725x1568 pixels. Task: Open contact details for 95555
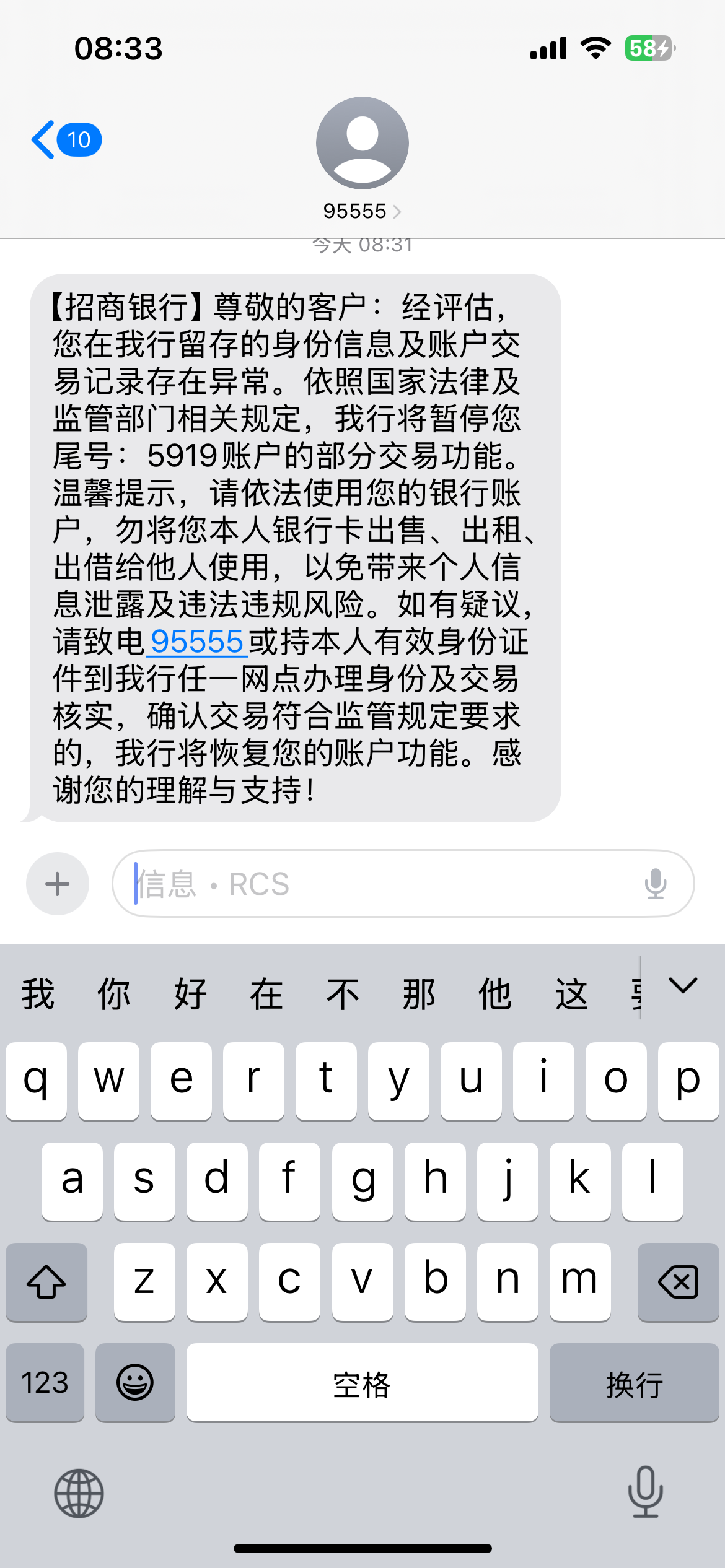click(362, 211)
